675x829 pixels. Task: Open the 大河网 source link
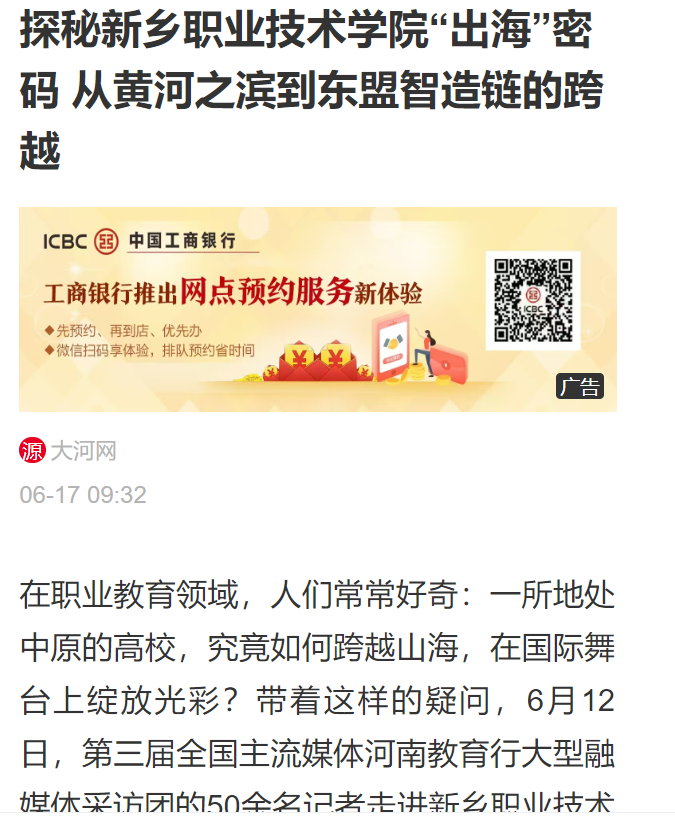tap(83, 451)
